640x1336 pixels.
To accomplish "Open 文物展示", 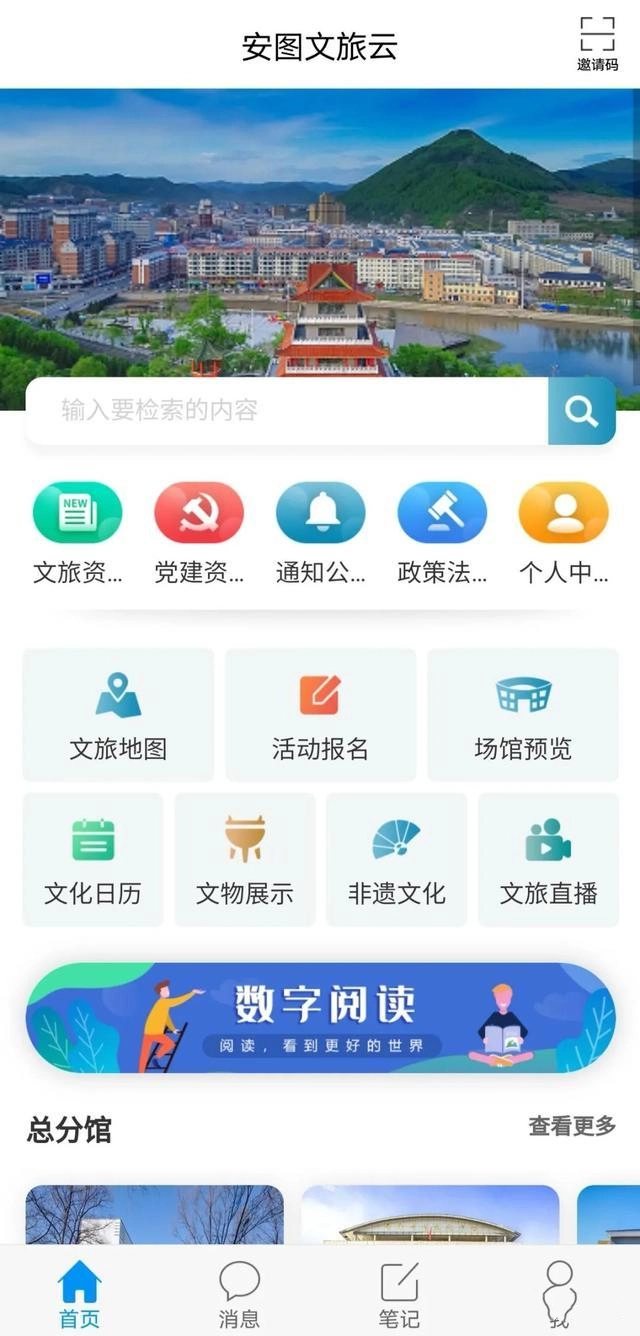I will coord(245,860).
